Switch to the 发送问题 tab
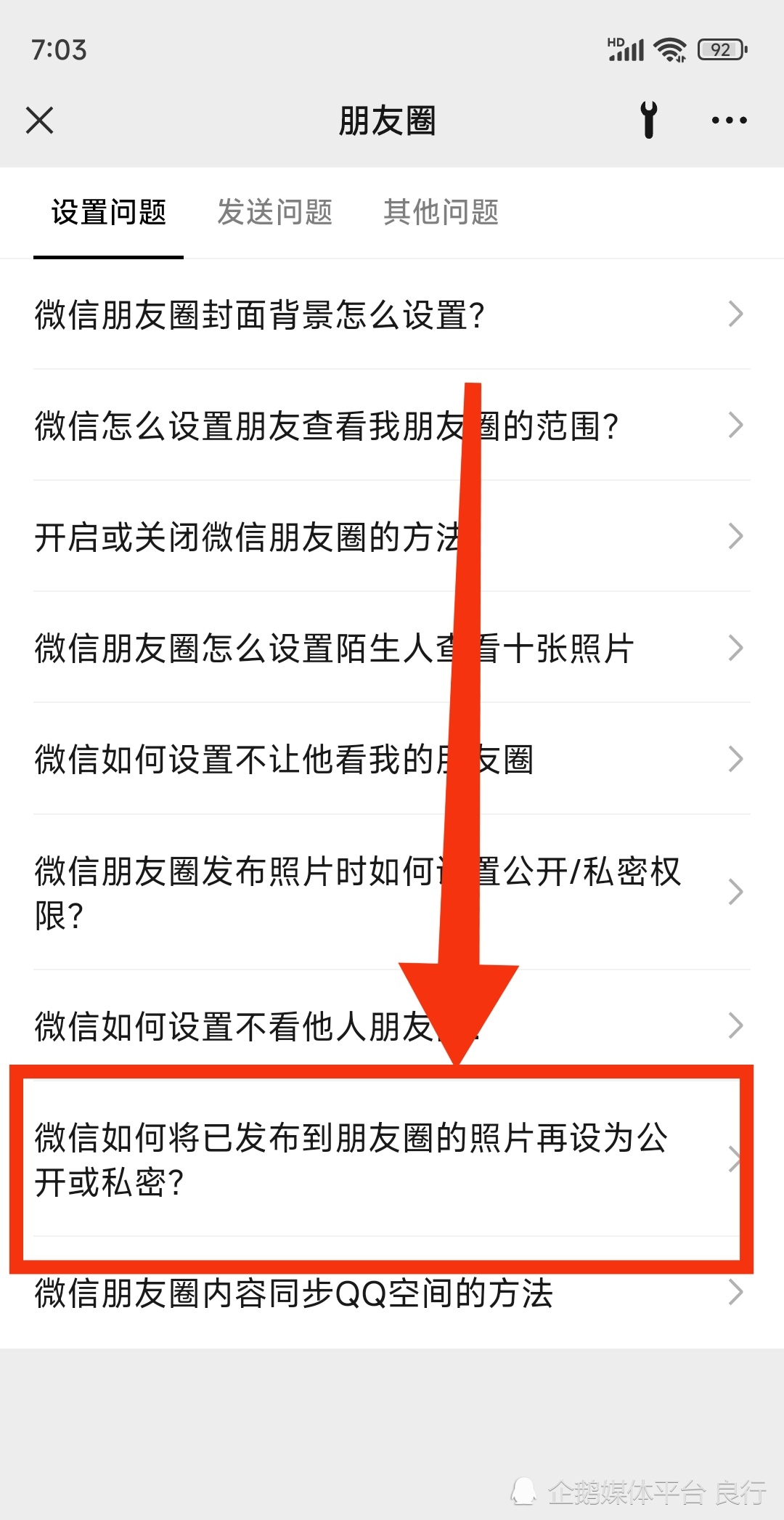784x1520 pixels. point(274,213)
